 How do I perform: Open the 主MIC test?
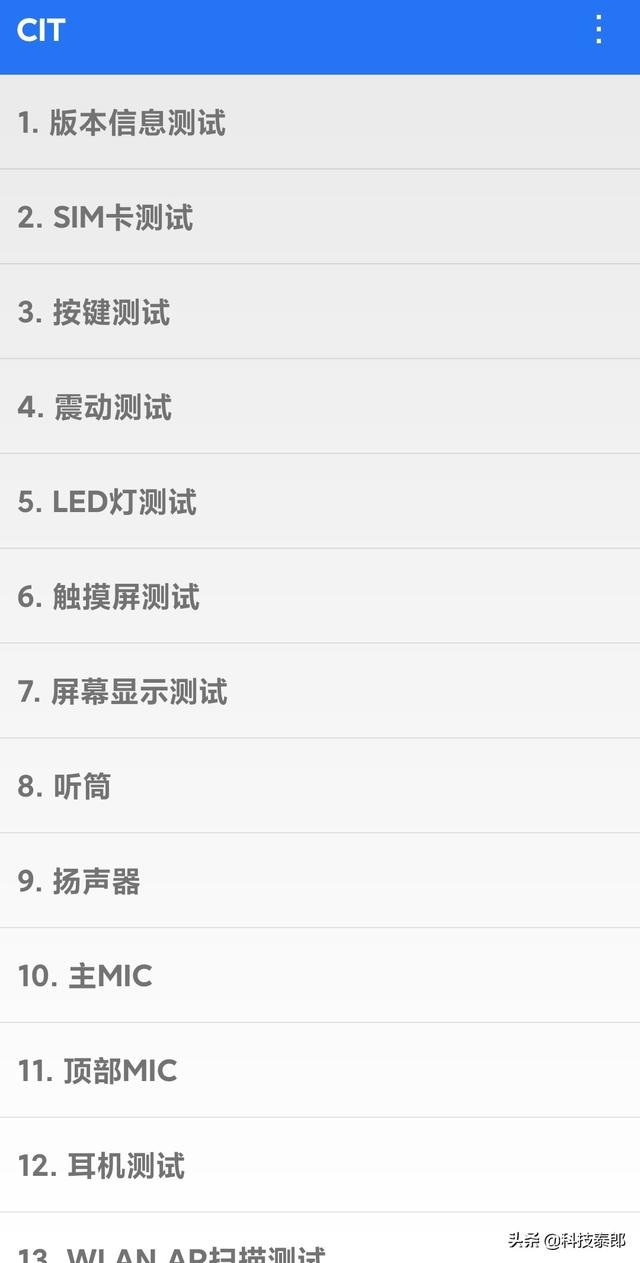point(320,975)
